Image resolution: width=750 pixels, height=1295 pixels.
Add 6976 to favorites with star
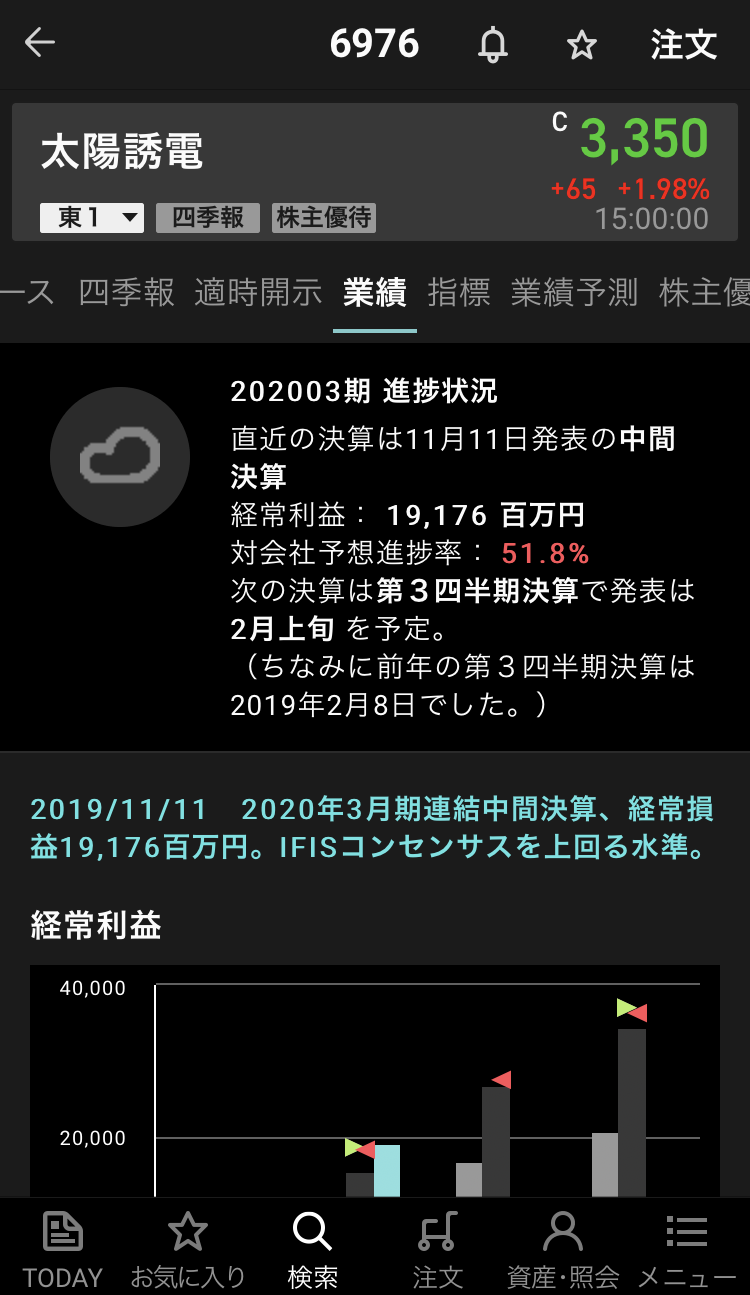581,45
